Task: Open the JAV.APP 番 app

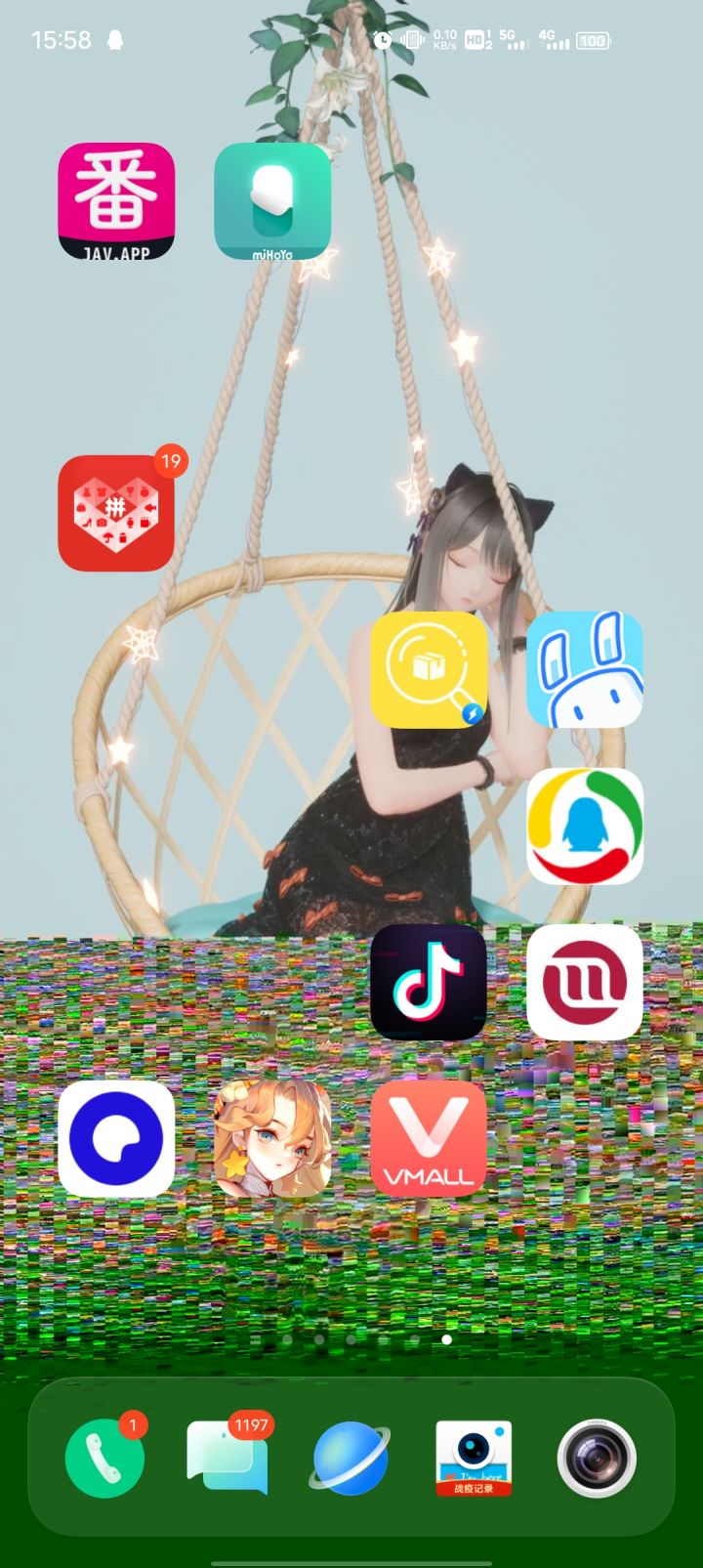Action: tap(116, 201)
